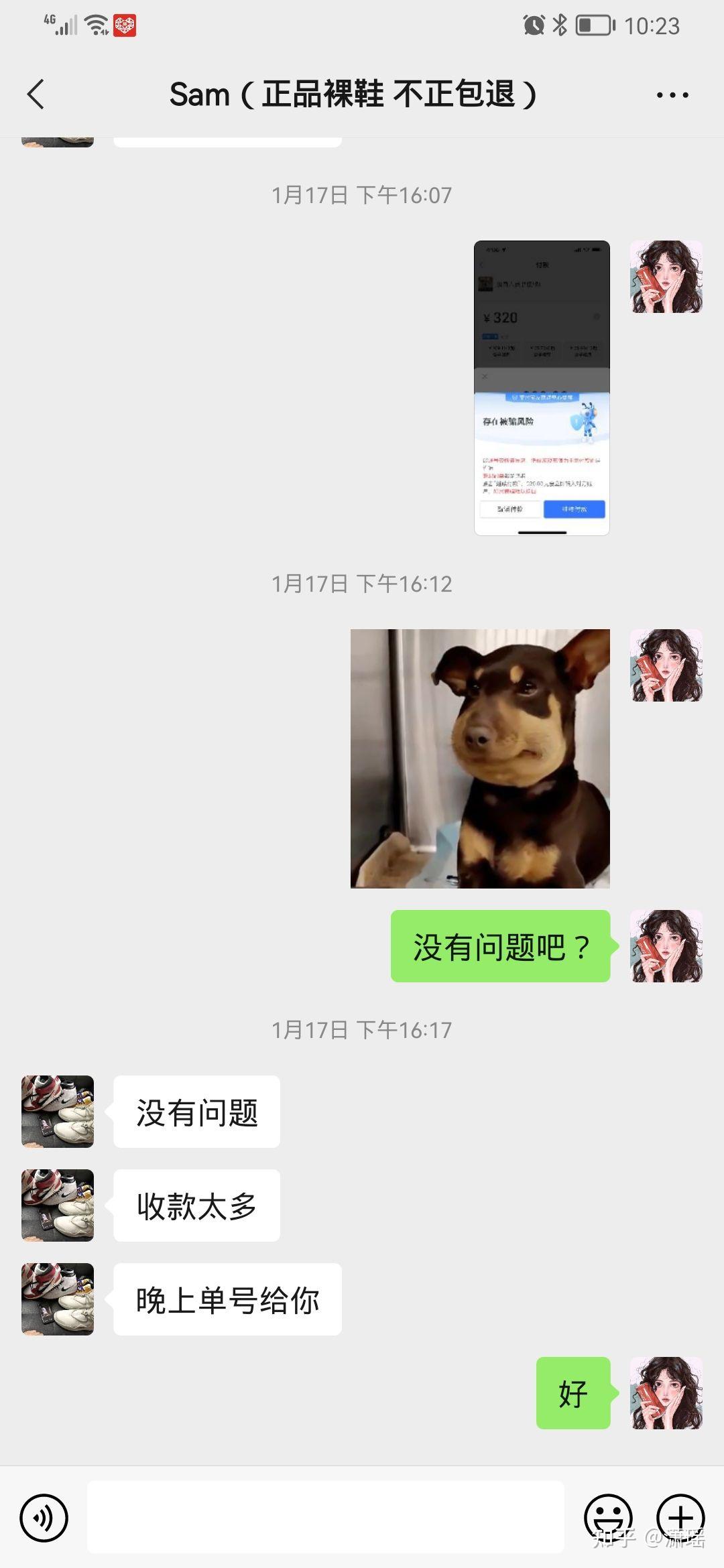Image resolution: width=724 pixels, height=1568 pixels.
Task: Open the chat overflow menu
Action: (672, 95)
